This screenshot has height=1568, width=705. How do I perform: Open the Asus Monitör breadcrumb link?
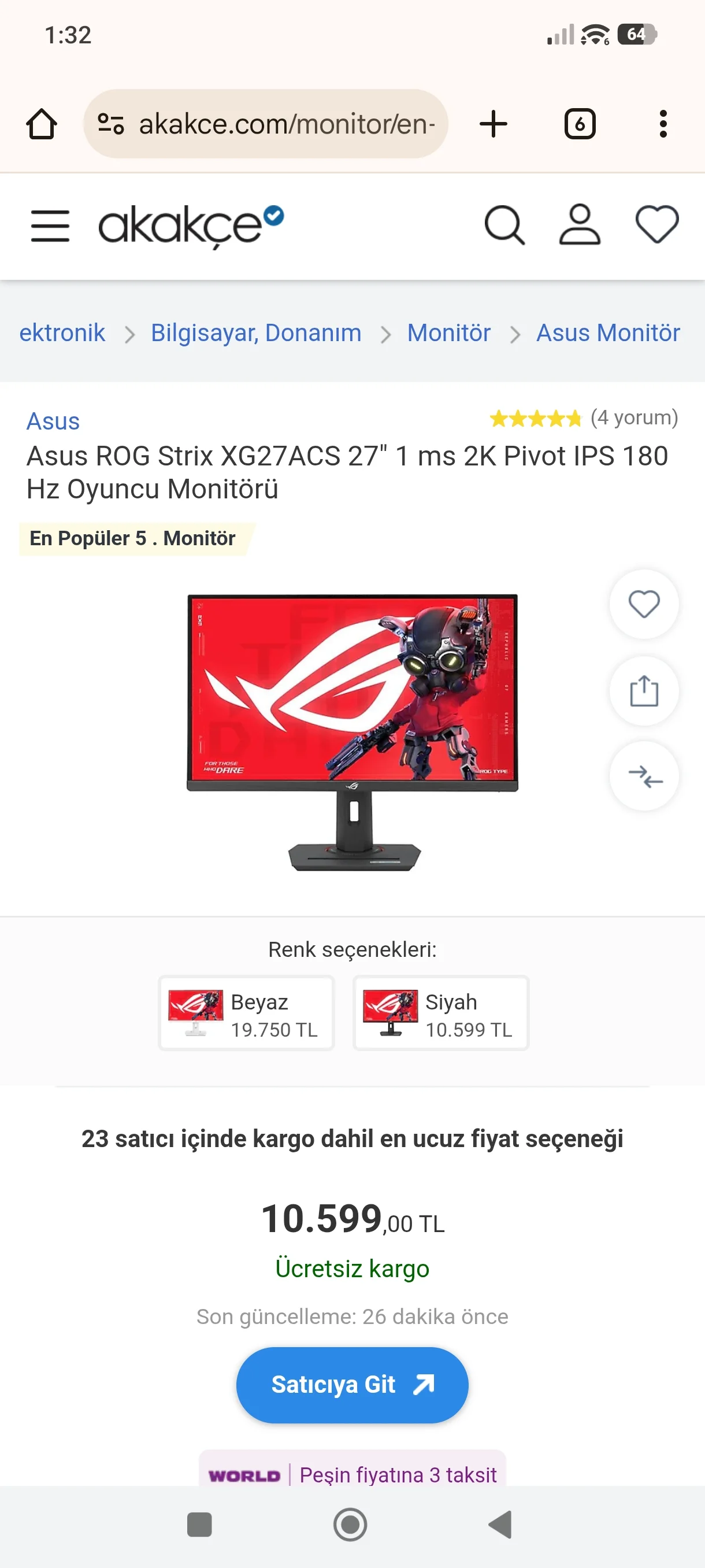(607, 333)
